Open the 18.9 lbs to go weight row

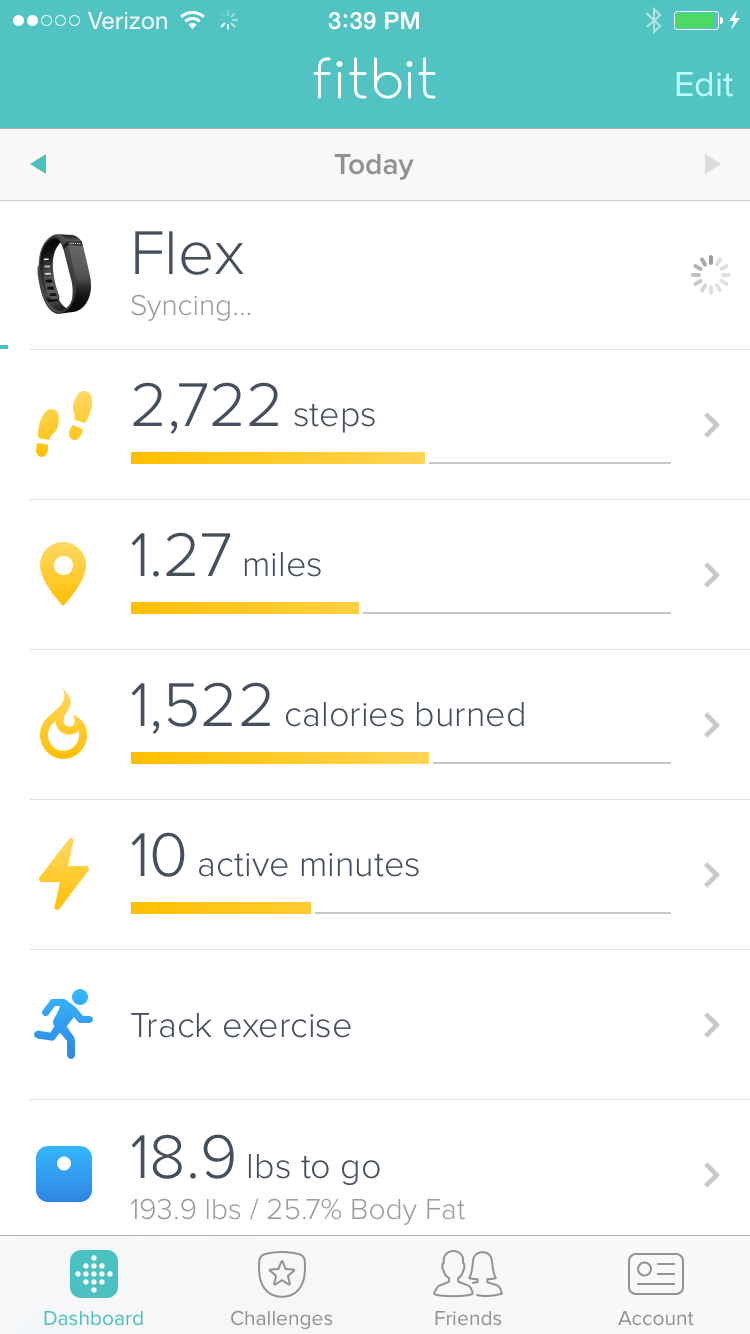375,1168
